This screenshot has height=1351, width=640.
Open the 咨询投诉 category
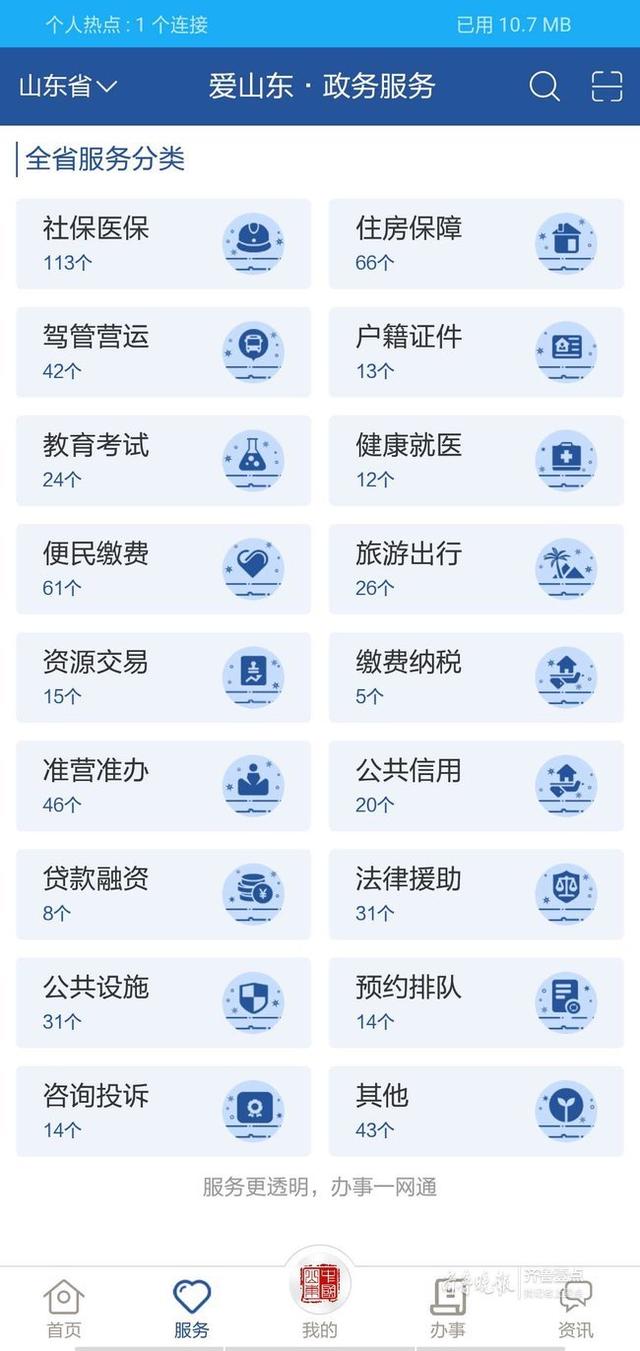click(163, 1111)
